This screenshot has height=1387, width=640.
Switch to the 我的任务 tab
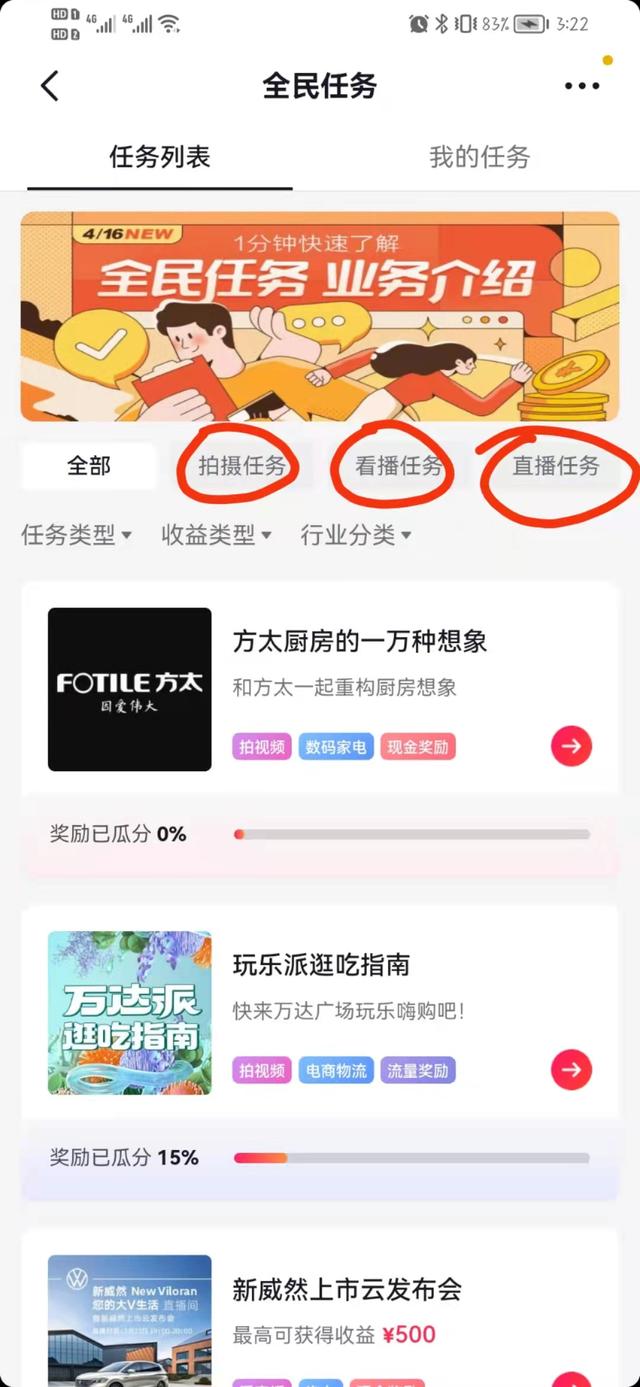pos(479,157)
